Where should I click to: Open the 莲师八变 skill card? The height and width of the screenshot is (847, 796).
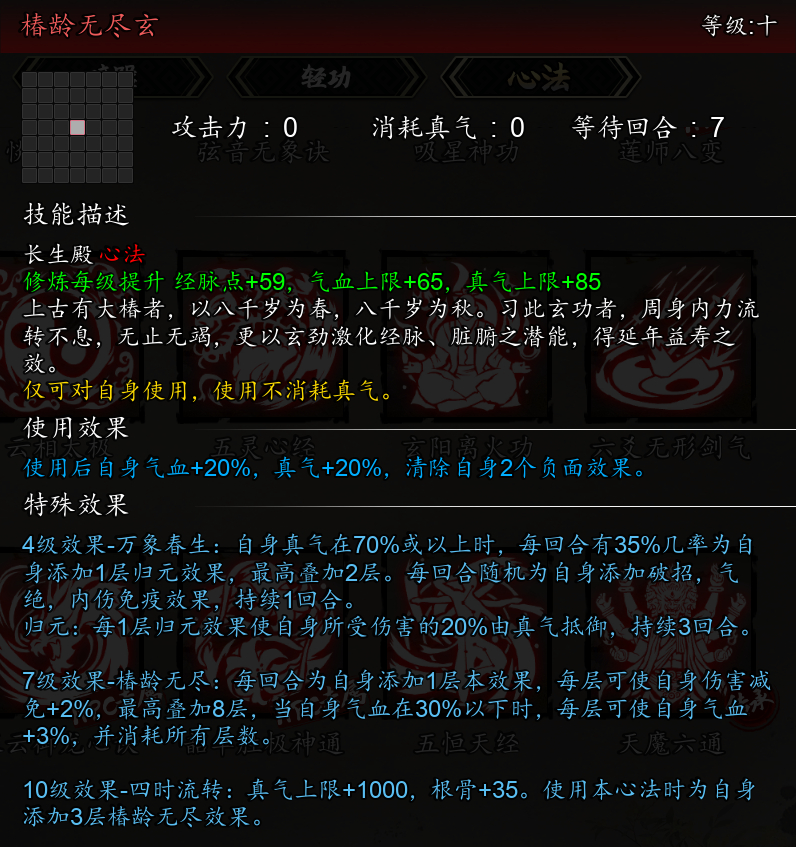pos(670,152)
